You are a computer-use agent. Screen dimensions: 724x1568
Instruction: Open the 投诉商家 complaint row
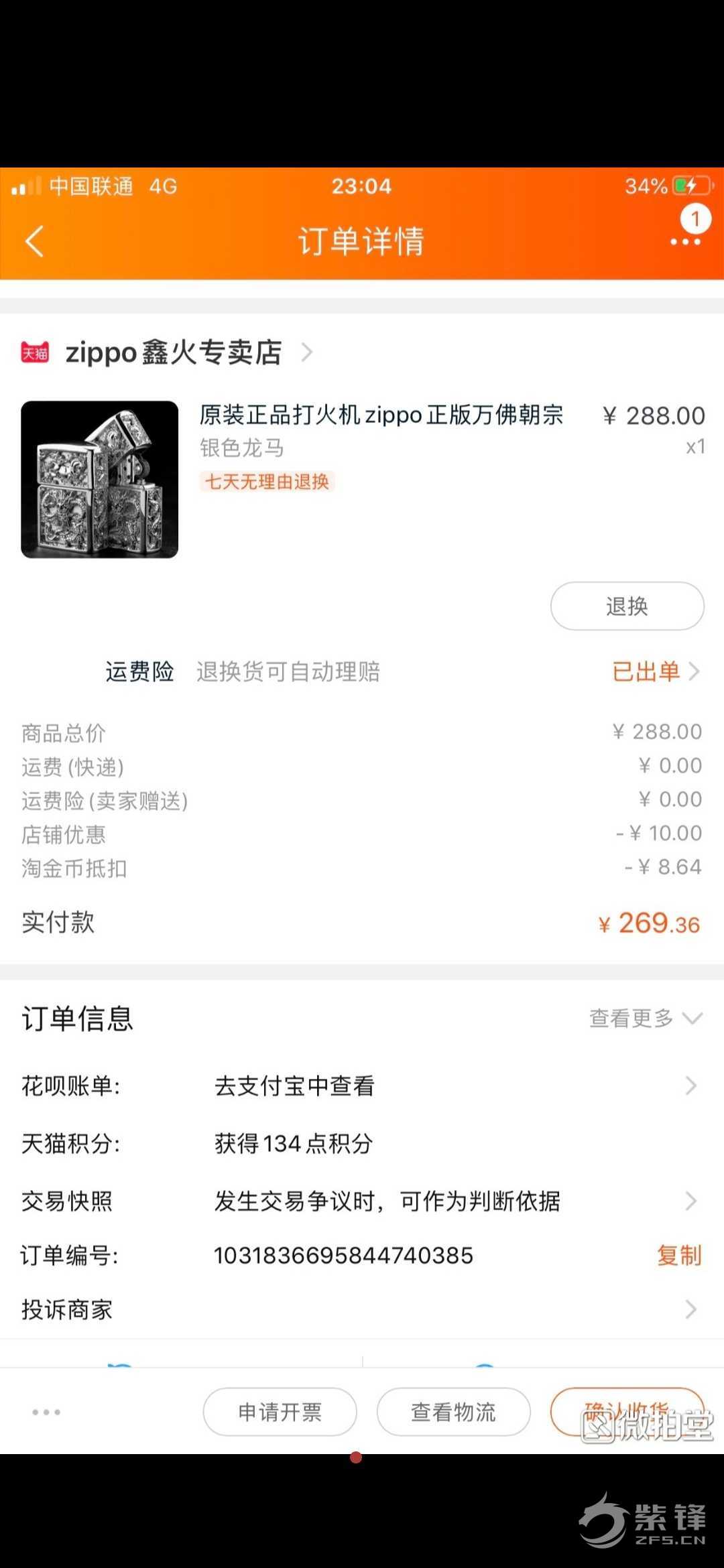click(x=362, y=1309)
